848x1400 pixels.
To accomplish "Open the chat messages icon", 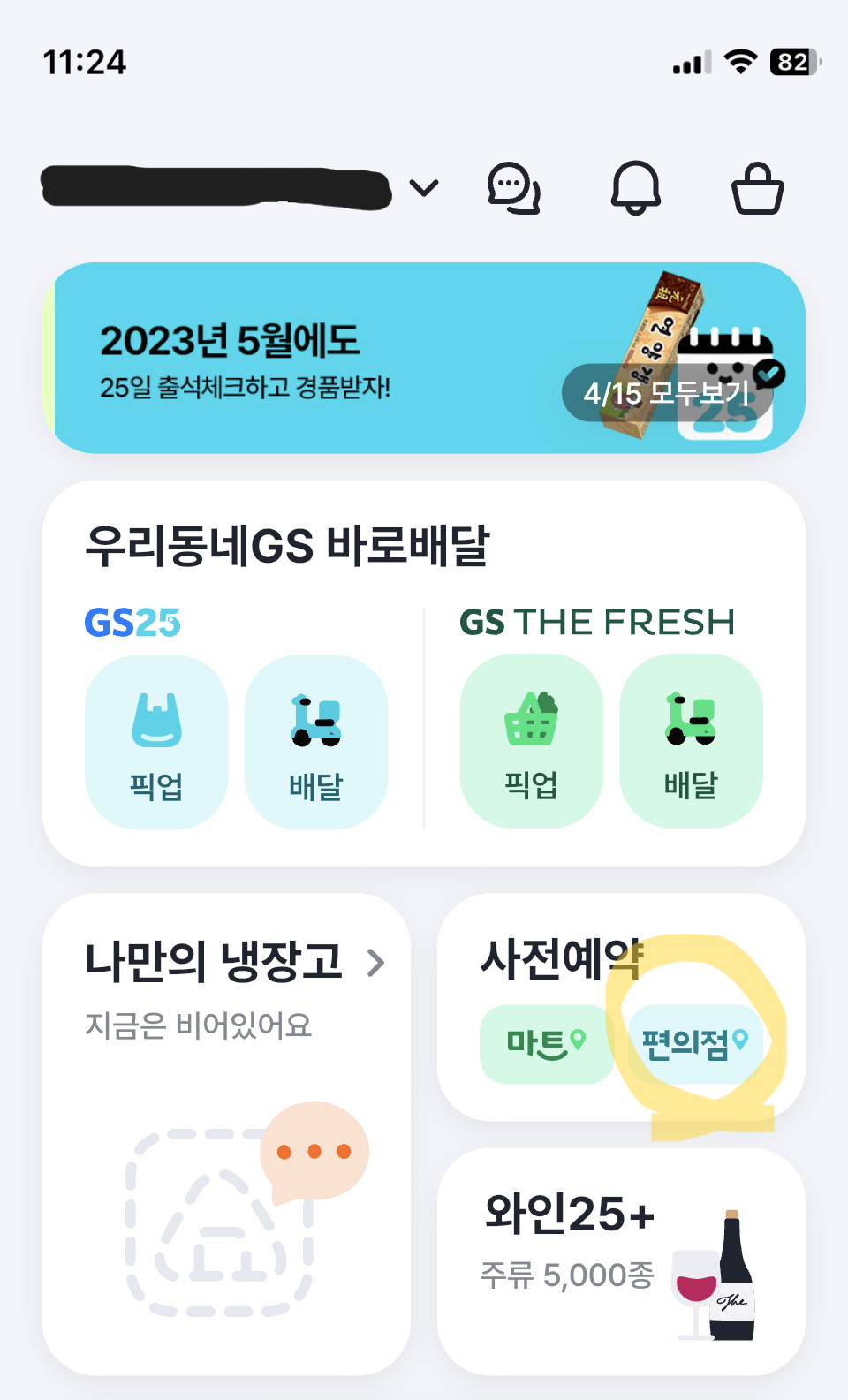I will (x=514, y=188).
